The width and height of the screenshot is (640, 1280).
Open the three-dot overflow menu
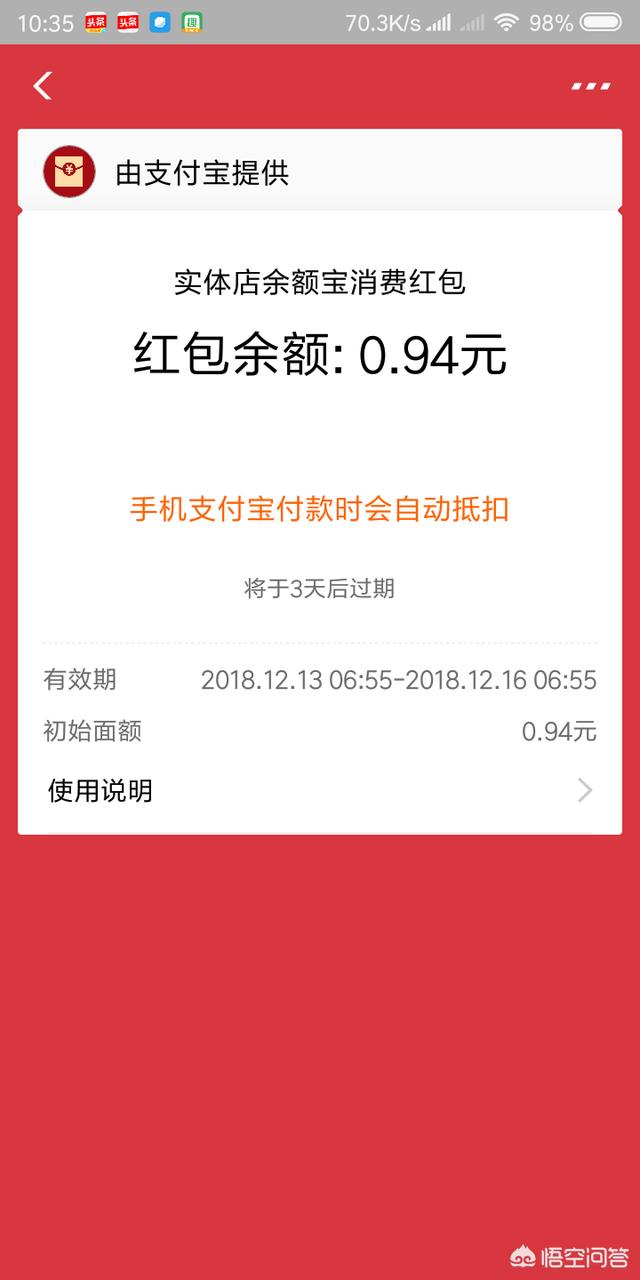pos(590,86)
